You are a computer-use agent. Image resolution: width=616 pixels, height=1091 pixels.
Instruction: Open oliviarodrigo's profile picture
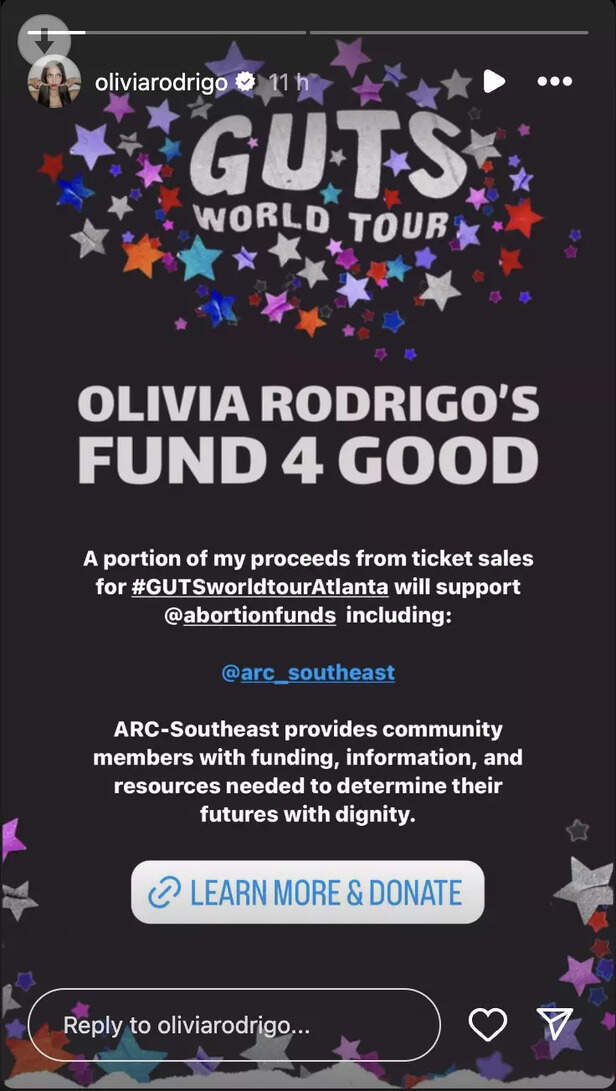coord(54,82)
